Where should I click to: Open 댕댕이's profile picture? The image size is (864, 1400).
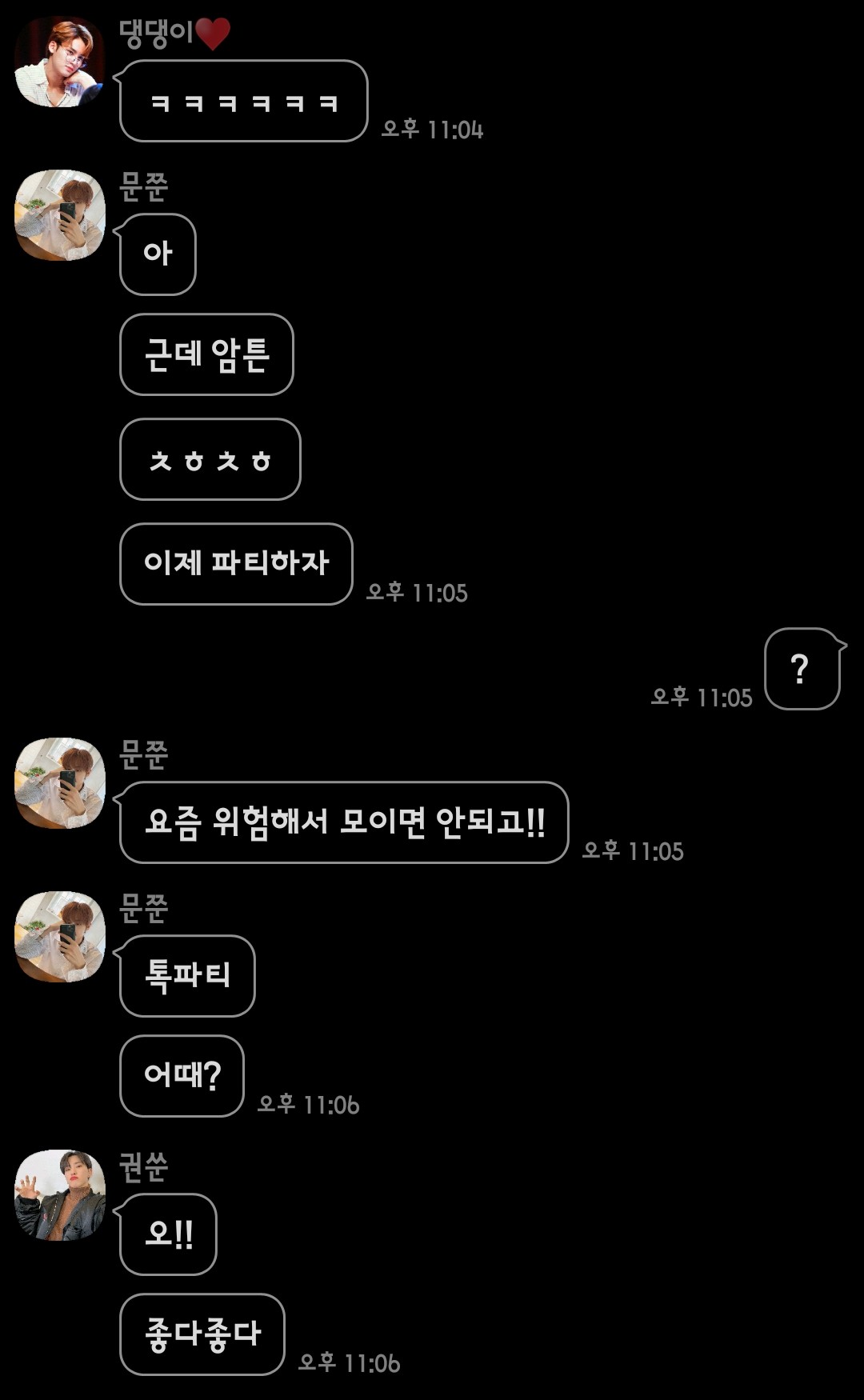[60, 62]
